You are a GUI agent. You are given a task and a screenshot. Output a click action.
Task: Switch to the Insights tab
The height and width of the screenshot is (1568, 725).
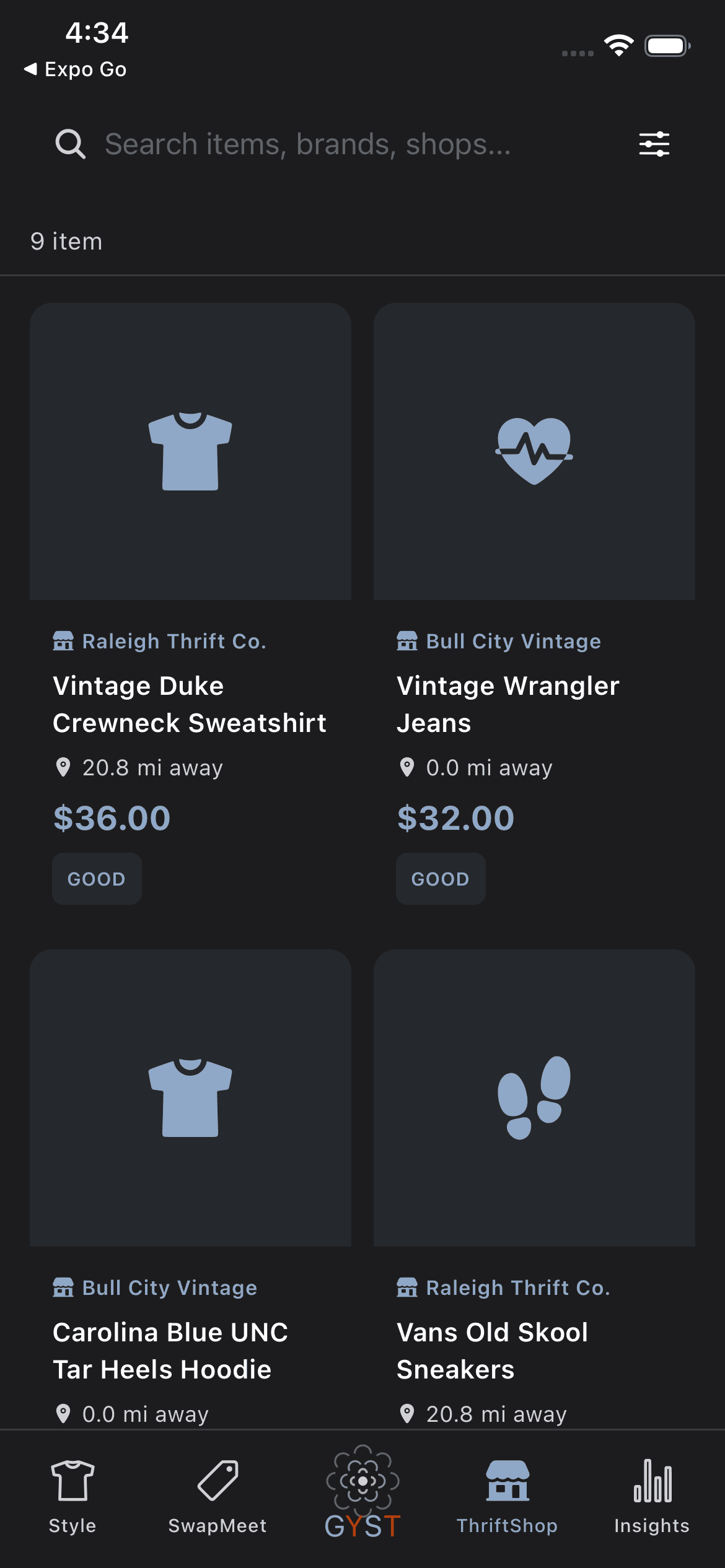[x=652, y=1499]
